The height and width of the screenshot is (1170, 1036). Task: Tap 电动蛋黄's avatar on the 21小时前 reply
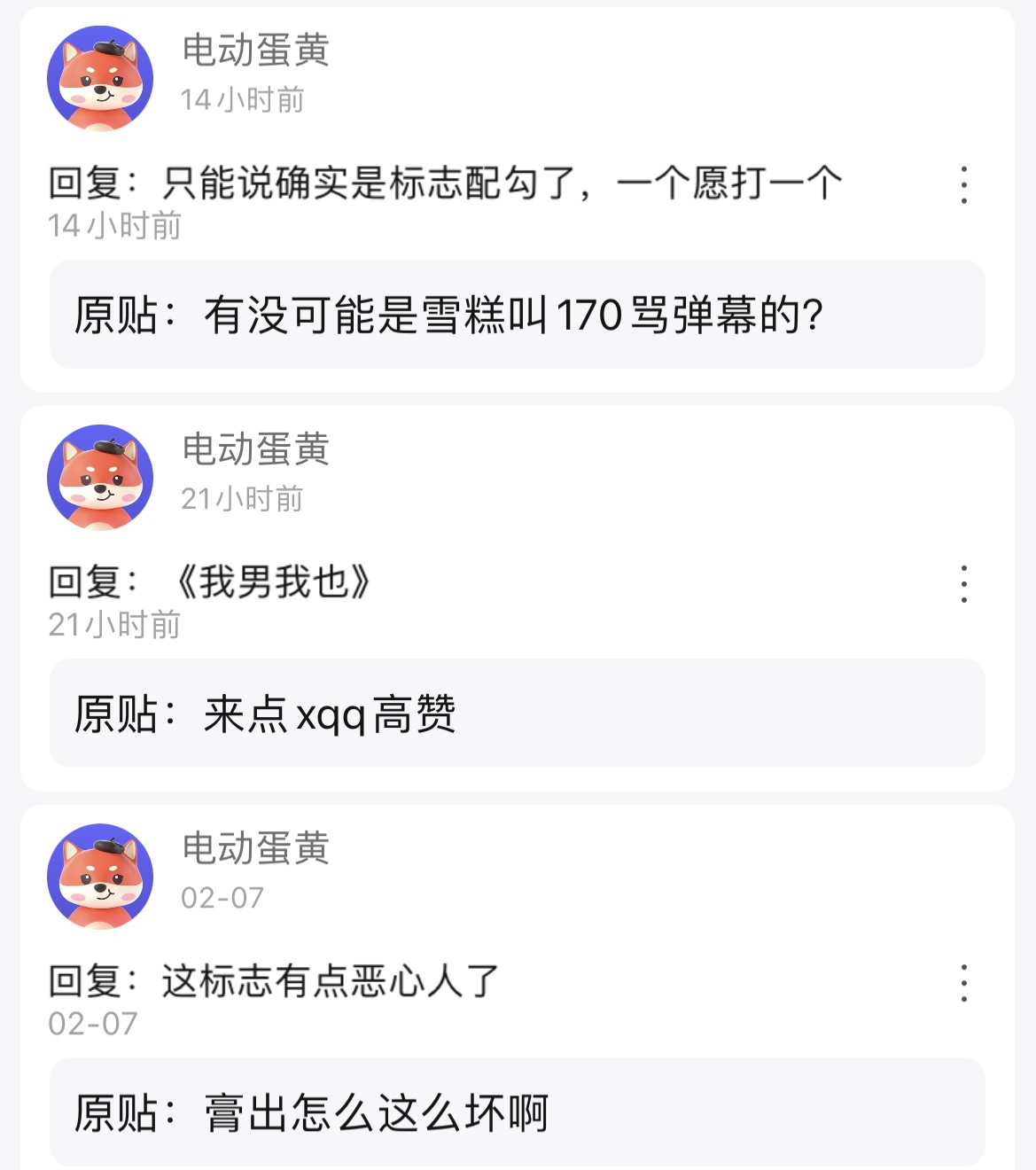tap(100, 478)
